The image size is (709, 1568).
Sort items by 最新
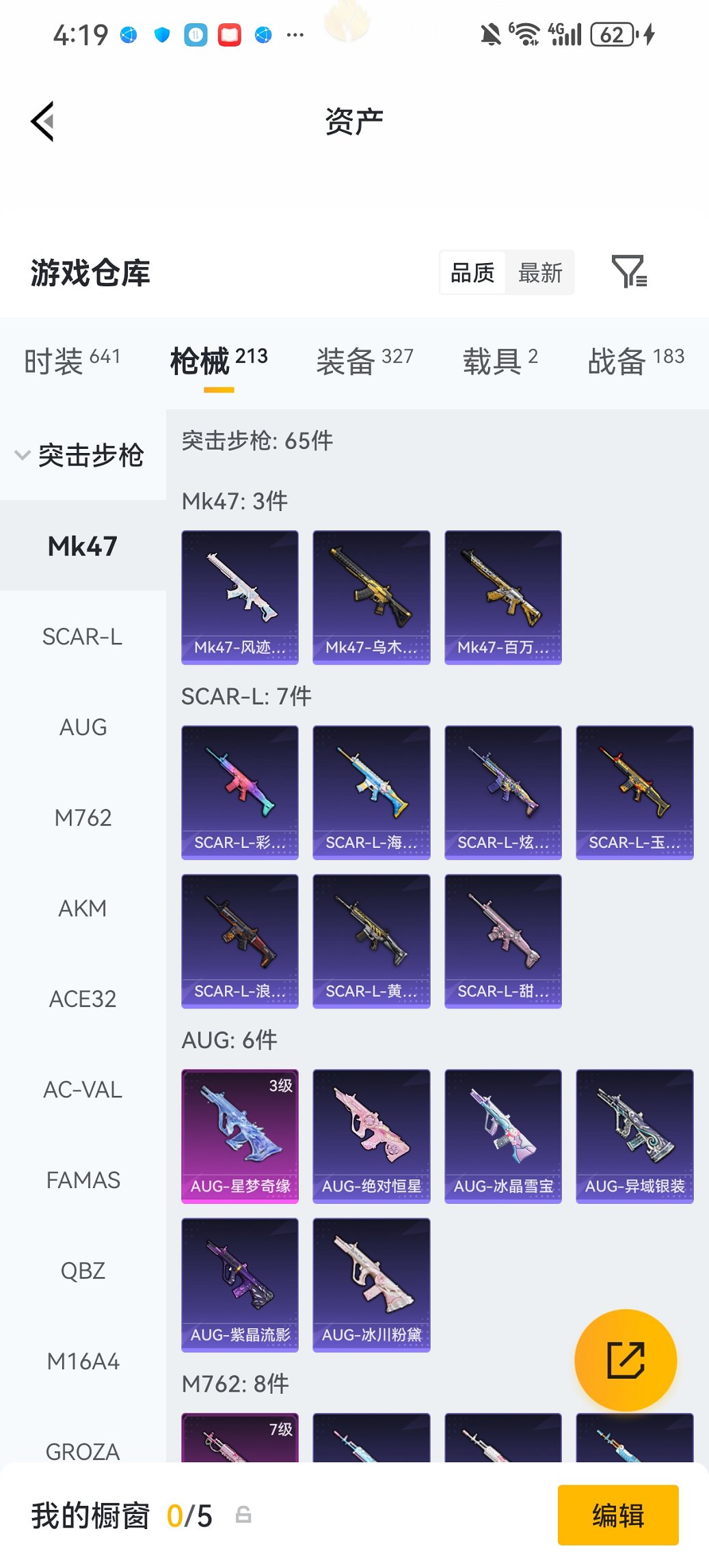(541, 272)
